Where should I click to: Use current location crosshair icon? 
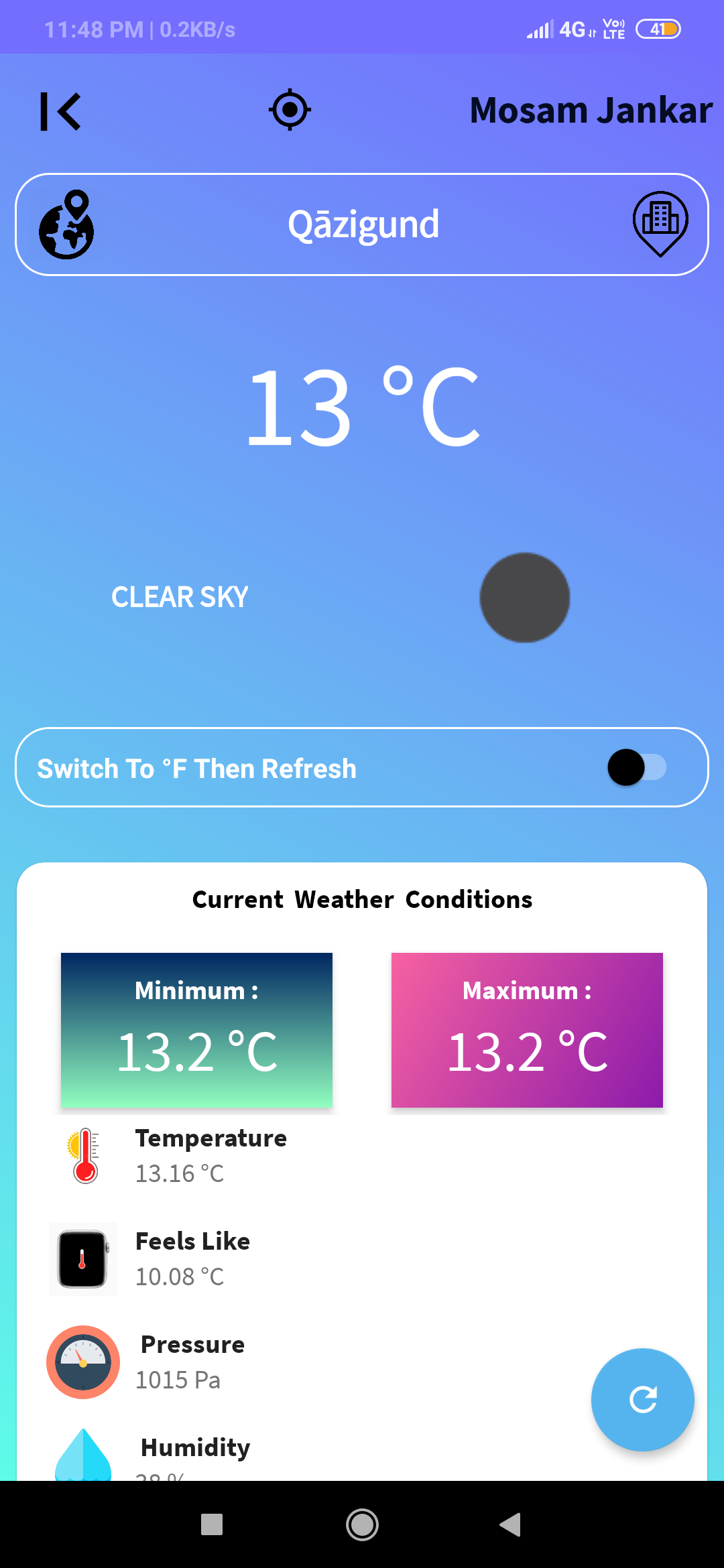290,109
